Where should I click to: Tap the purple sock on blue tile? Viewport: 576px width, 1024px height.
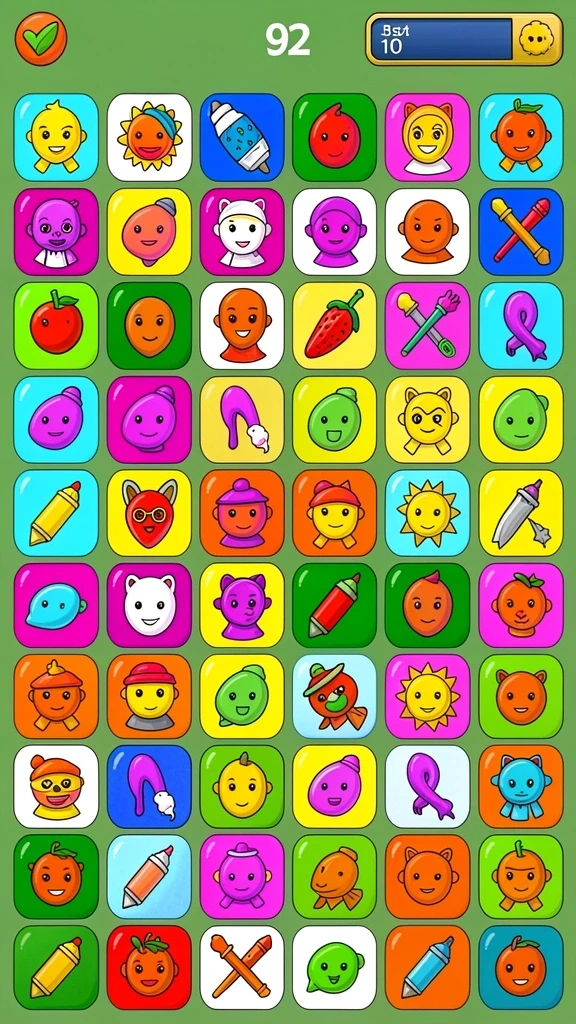(x=150, y=787)
